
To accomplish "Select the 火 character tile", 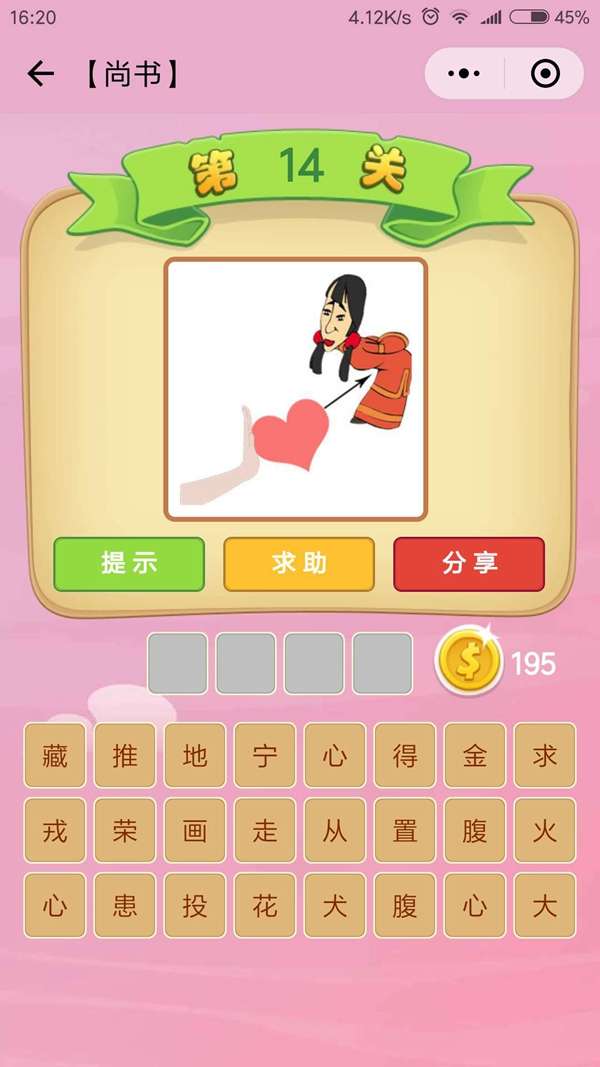I will [545, 831].
